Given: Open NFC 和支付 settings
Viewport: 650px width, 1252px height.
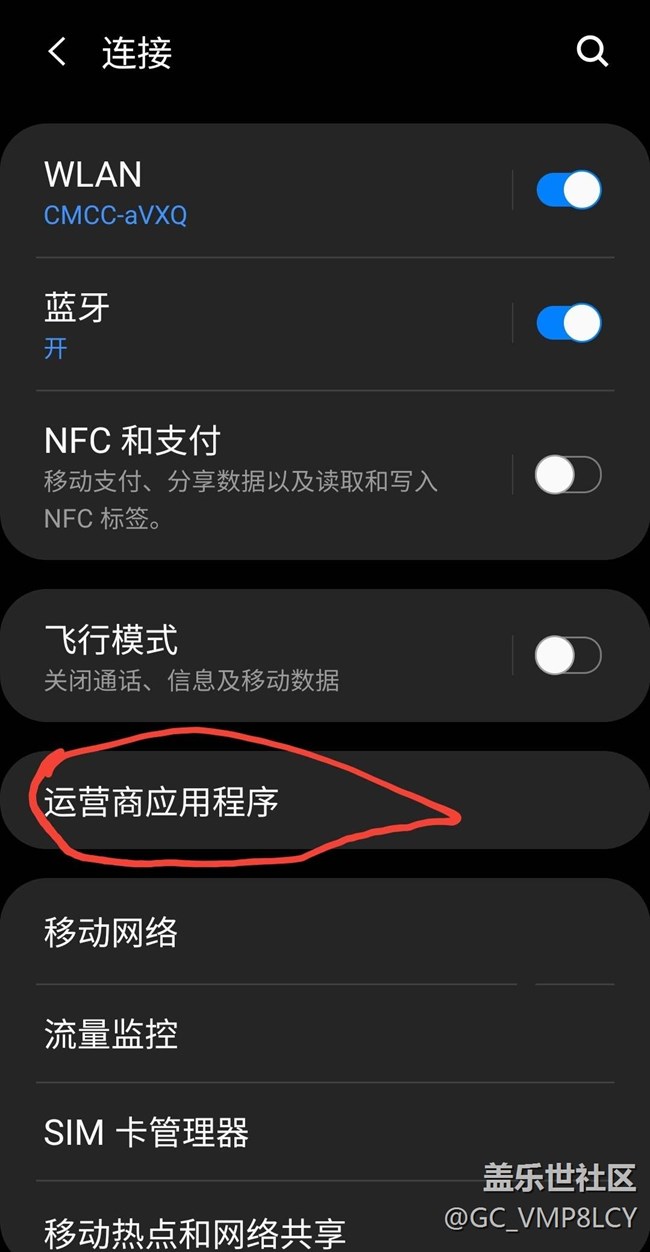Looking at the screenshot, I should point(250,478).
